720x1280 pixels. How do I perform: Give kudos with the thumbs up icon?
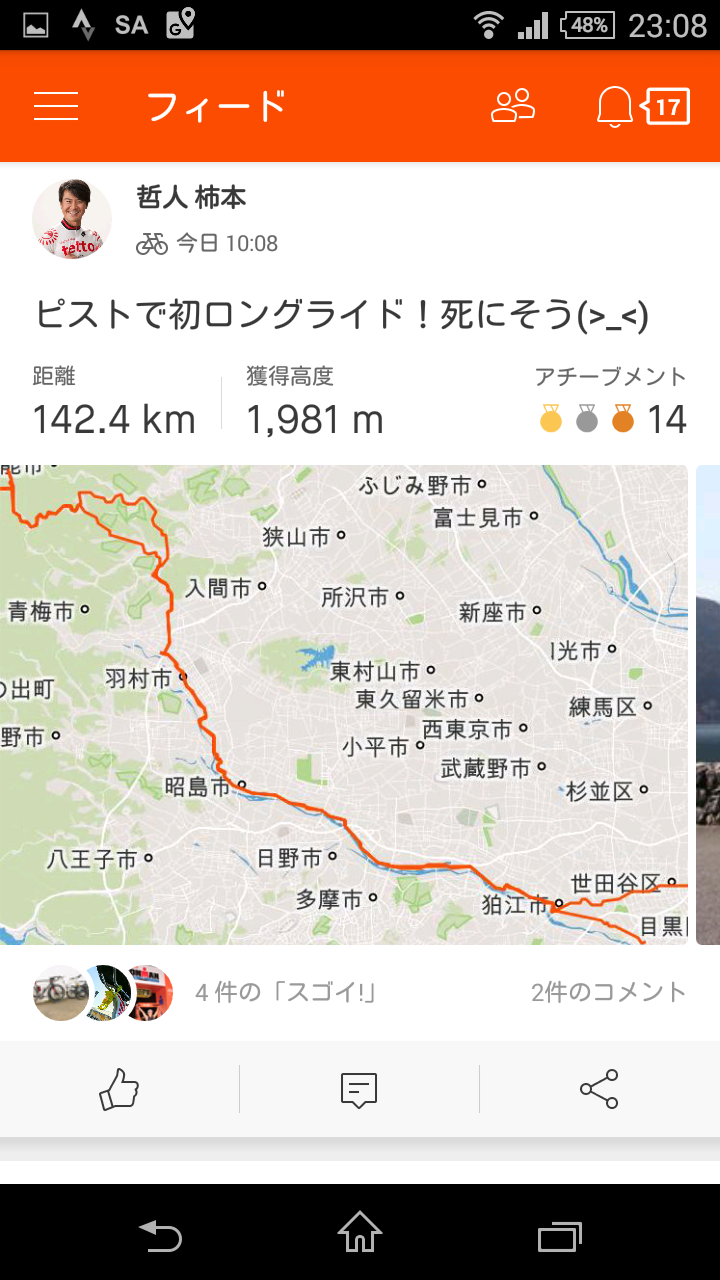tap(119, 1089)
